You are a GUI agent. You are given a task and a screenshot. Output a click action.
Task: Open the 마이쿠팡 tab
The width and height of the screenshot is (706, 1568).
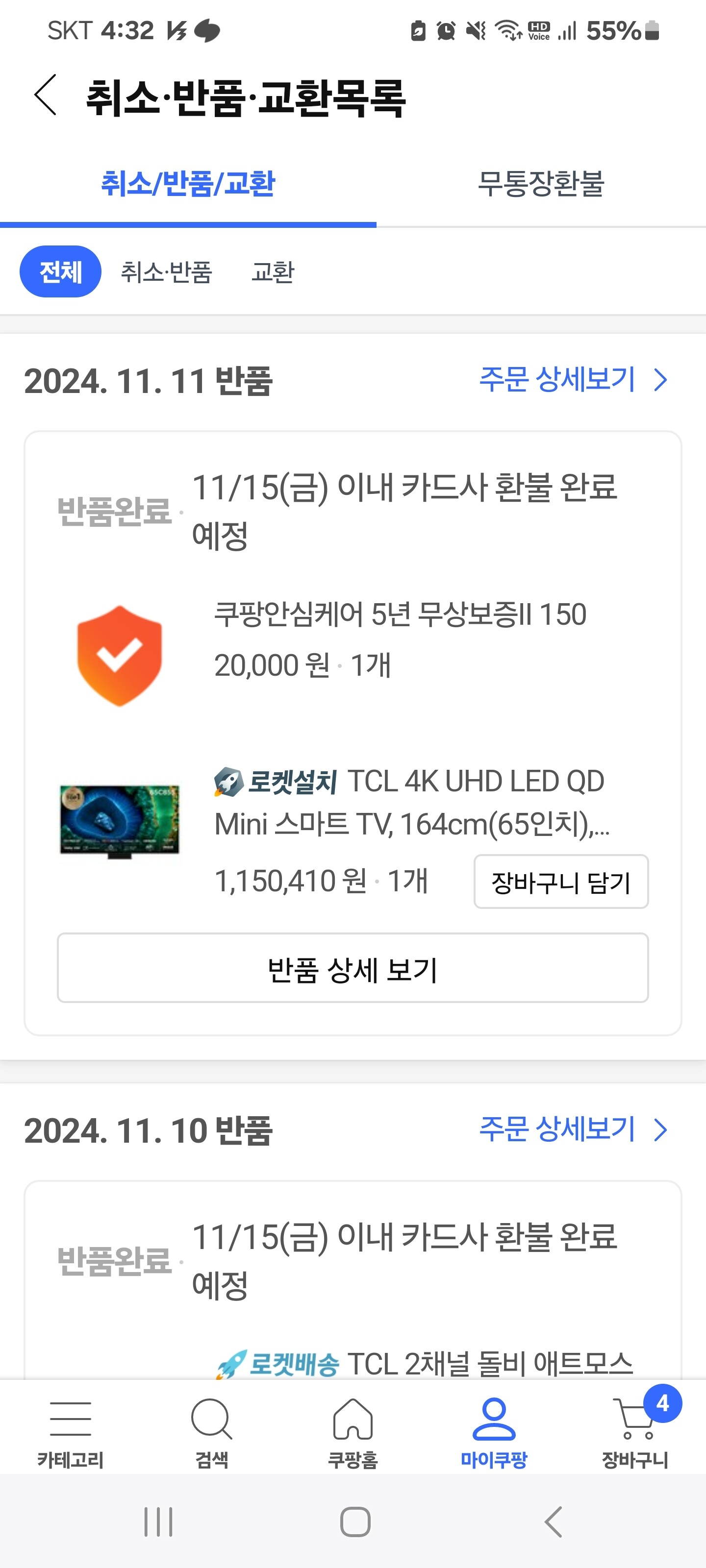(x=493, y=1433)
